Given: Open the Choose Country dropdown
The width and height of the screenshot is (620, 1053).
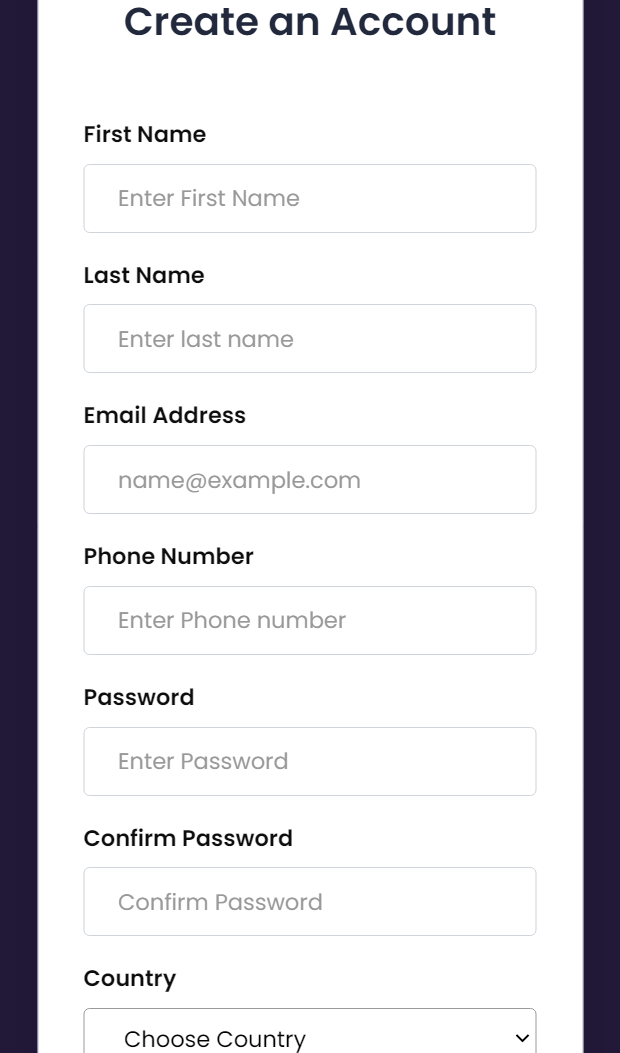Looking at the screenshot, I should point(310,1036).
